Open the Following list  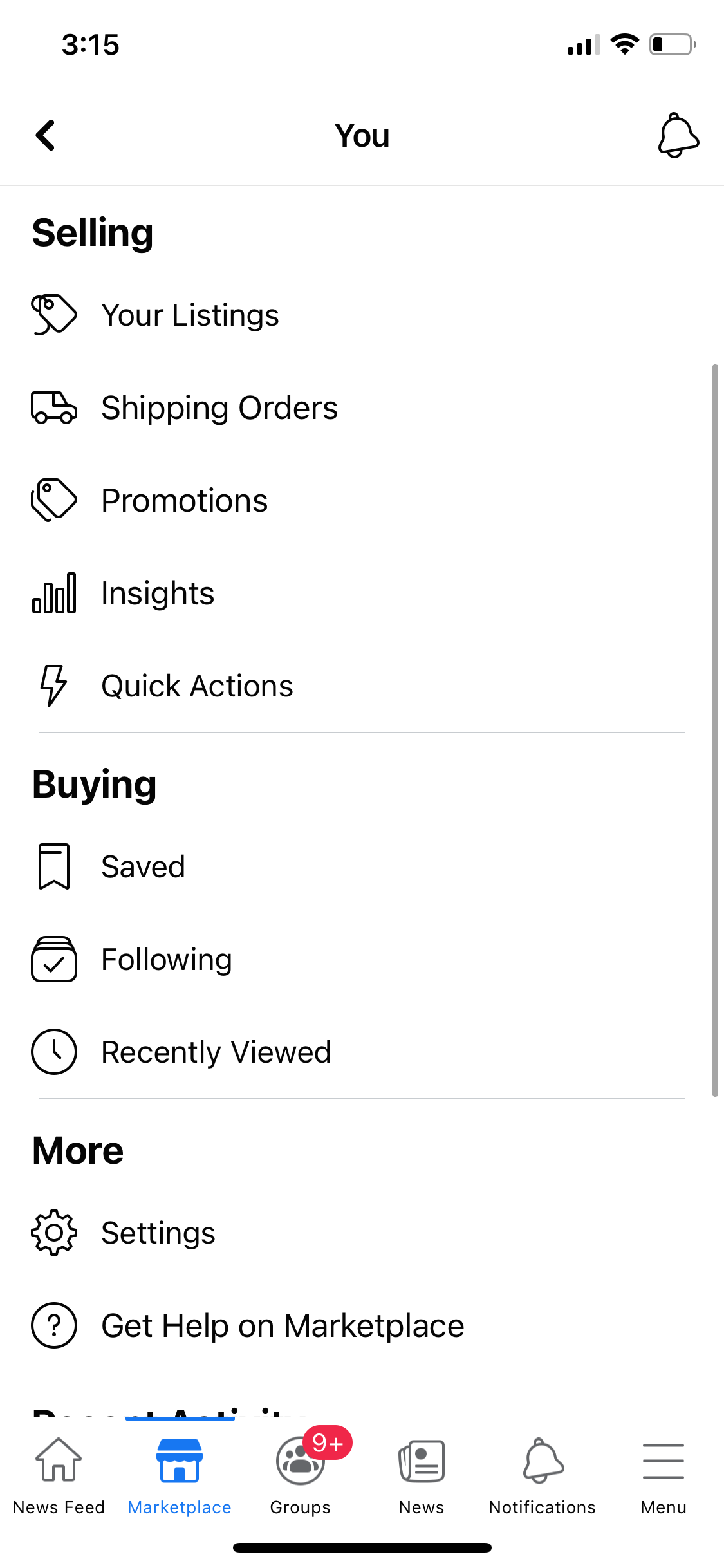click(165, 958)
